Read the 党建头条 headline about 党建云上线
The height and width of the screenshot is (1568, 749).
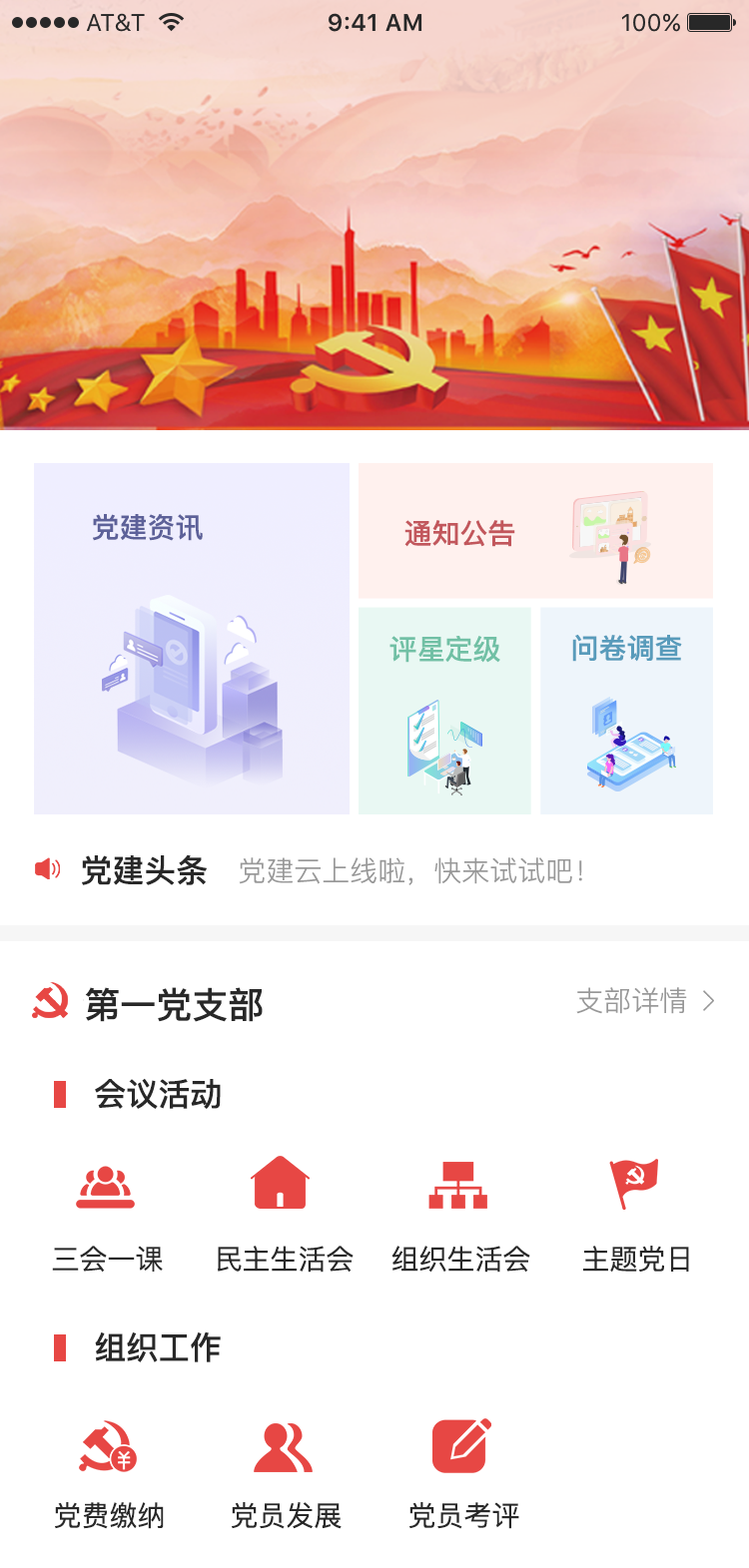point(411,871)
